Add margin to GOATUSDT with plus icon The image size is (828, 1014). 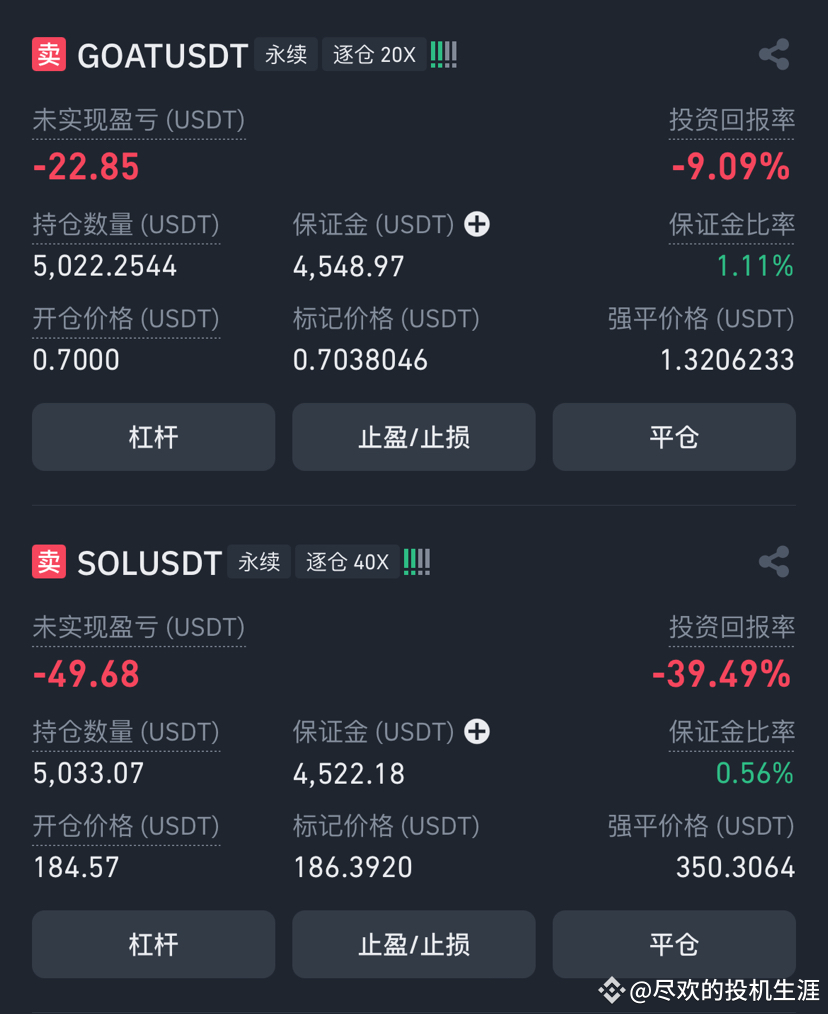(x=477, y=225)
